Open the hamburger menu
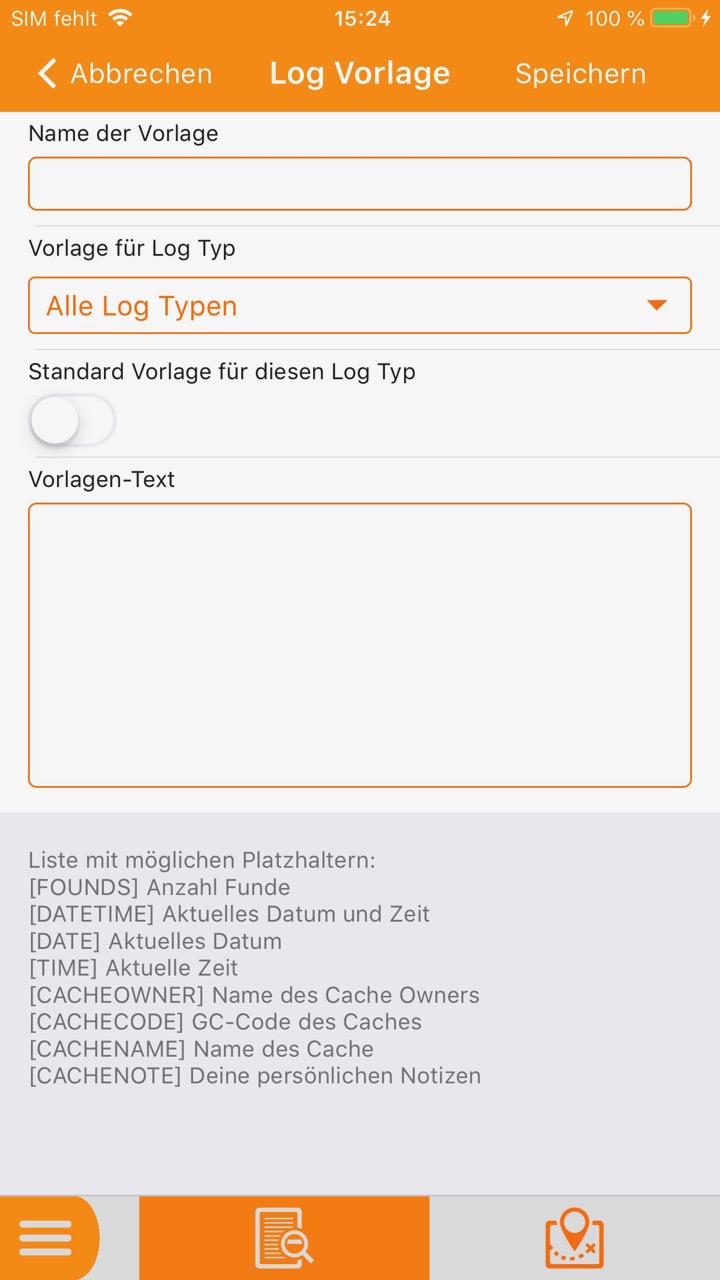720x1280 pixels. tap(47, 1238)
